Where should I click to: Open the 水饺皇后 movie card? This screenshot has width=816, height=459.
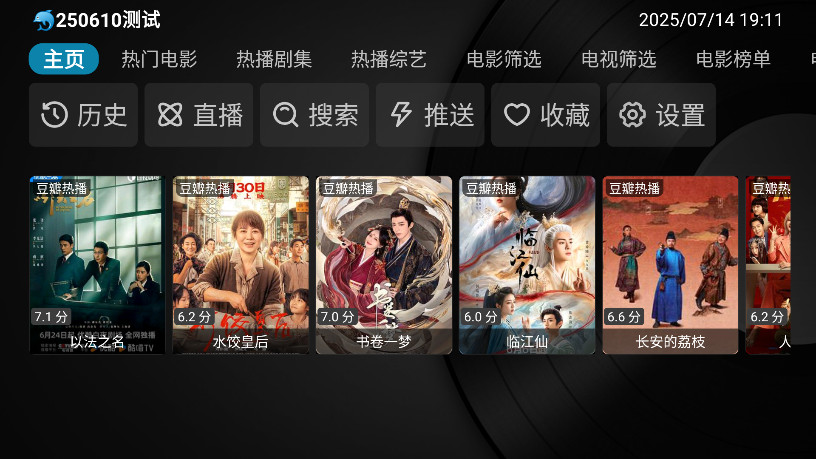[241, 265]
